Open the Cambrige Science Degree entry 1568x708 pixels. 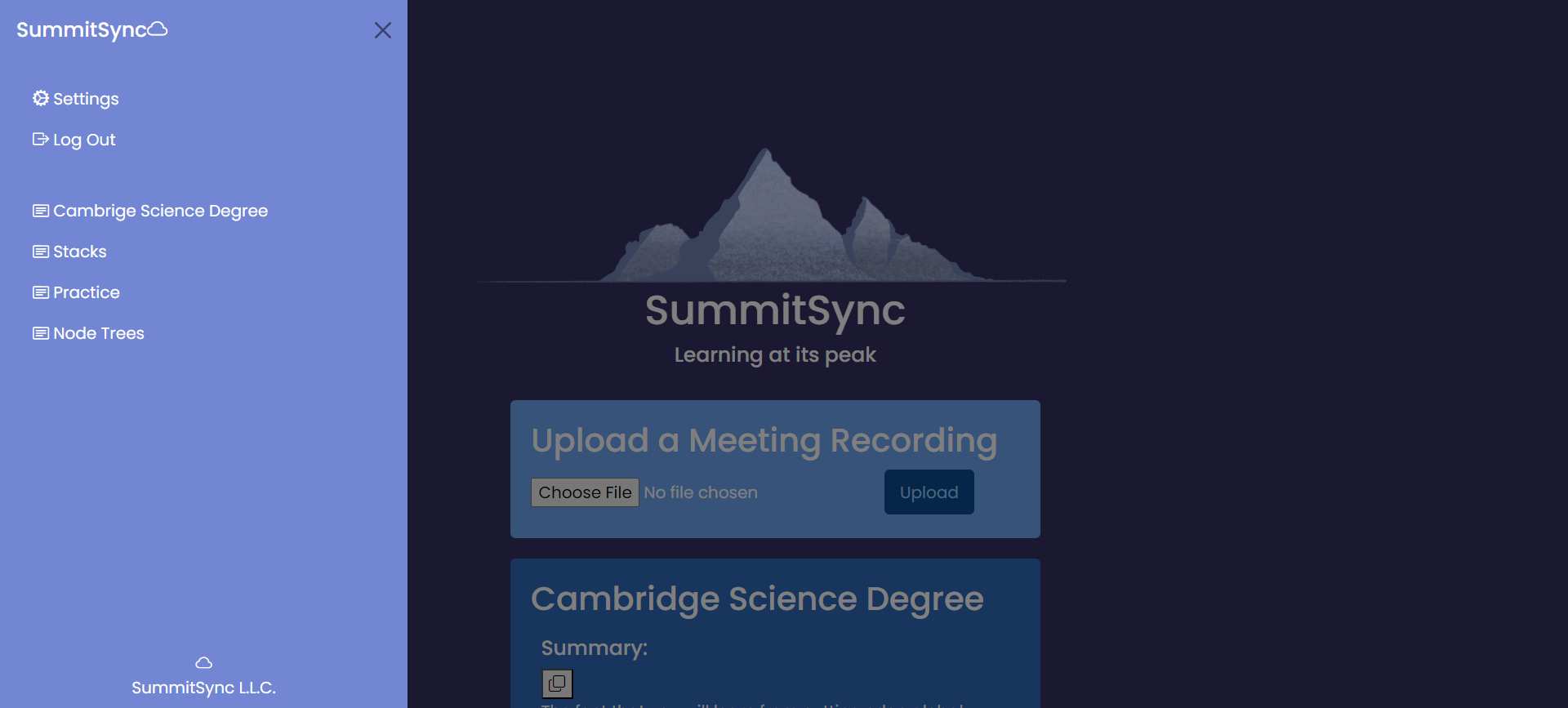point(150,211)
